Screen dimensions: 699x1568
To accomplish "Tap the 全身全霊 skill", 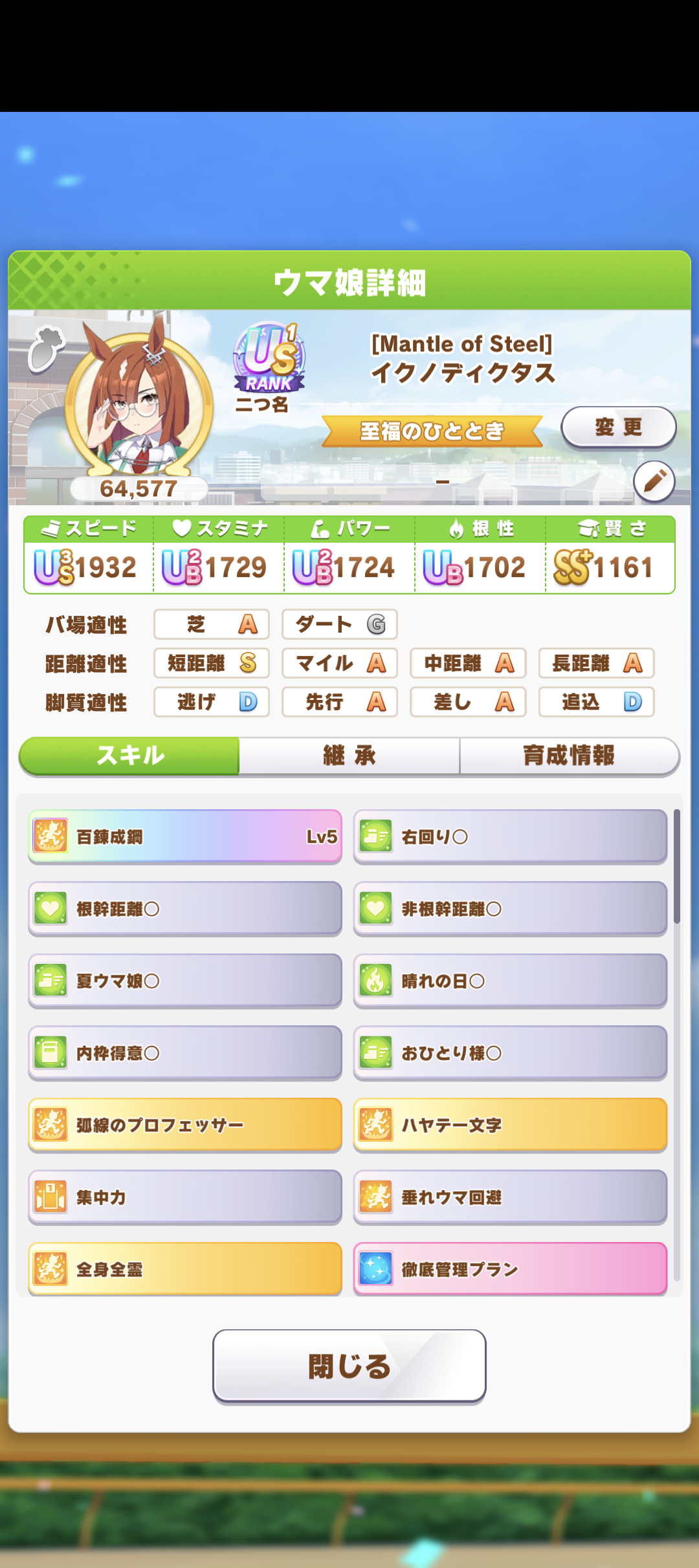I will (x=185, y=1269).
